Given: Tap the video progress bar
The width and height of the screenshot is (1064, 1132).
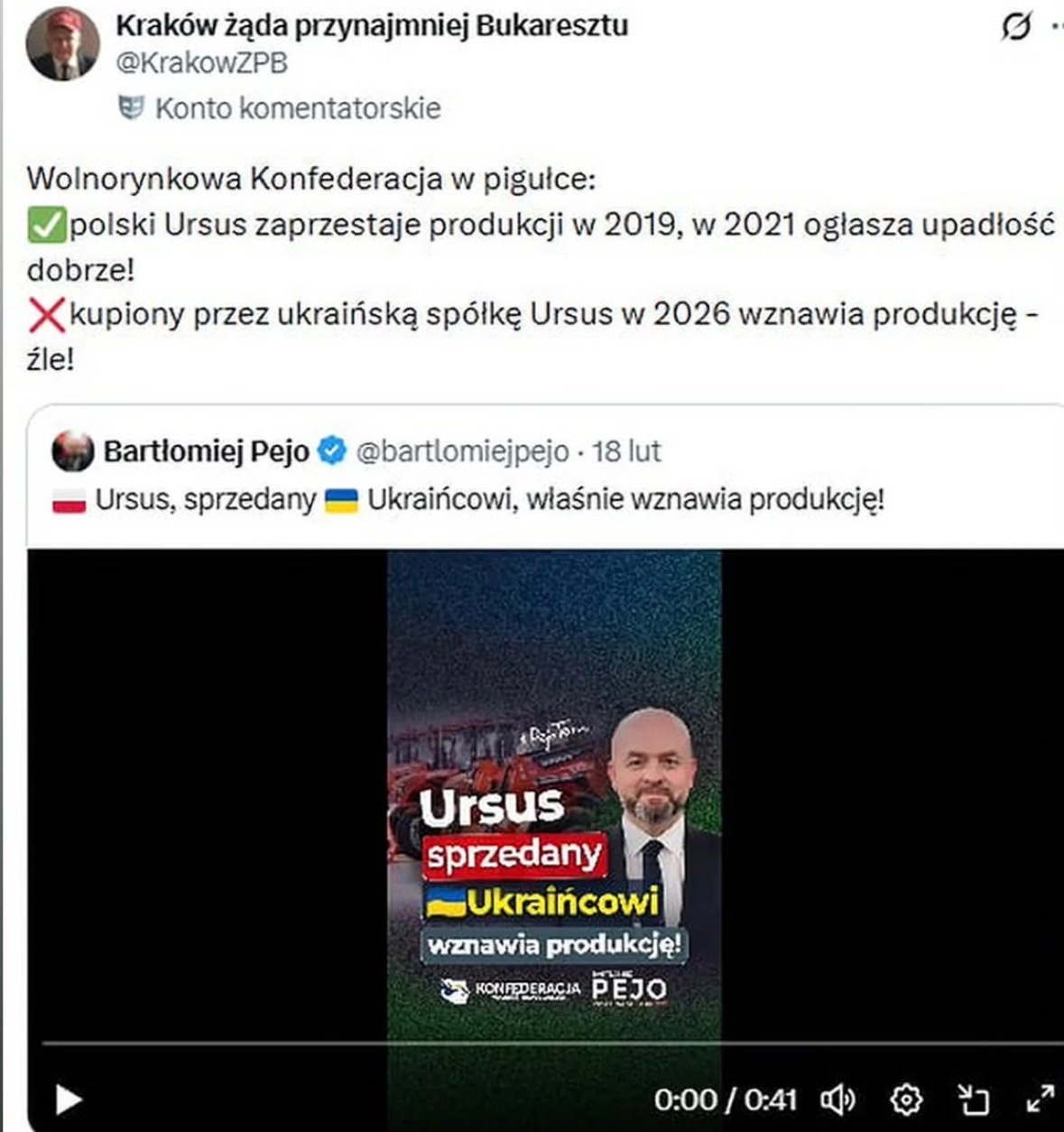Looking at the screenshot, I should point(541,1044).
